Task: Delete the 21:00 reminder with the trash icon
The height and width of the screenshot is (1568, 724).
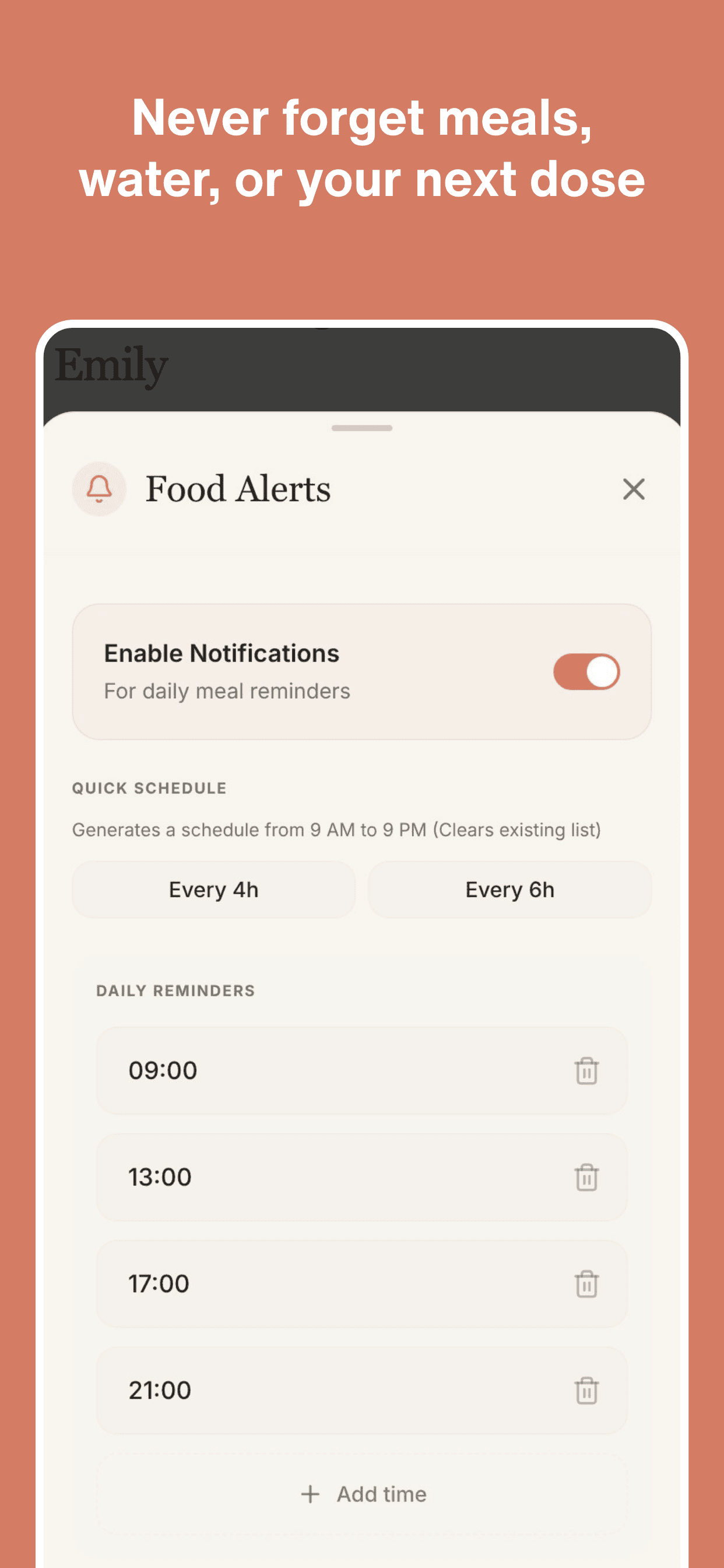Action: tap(586, 1390)
